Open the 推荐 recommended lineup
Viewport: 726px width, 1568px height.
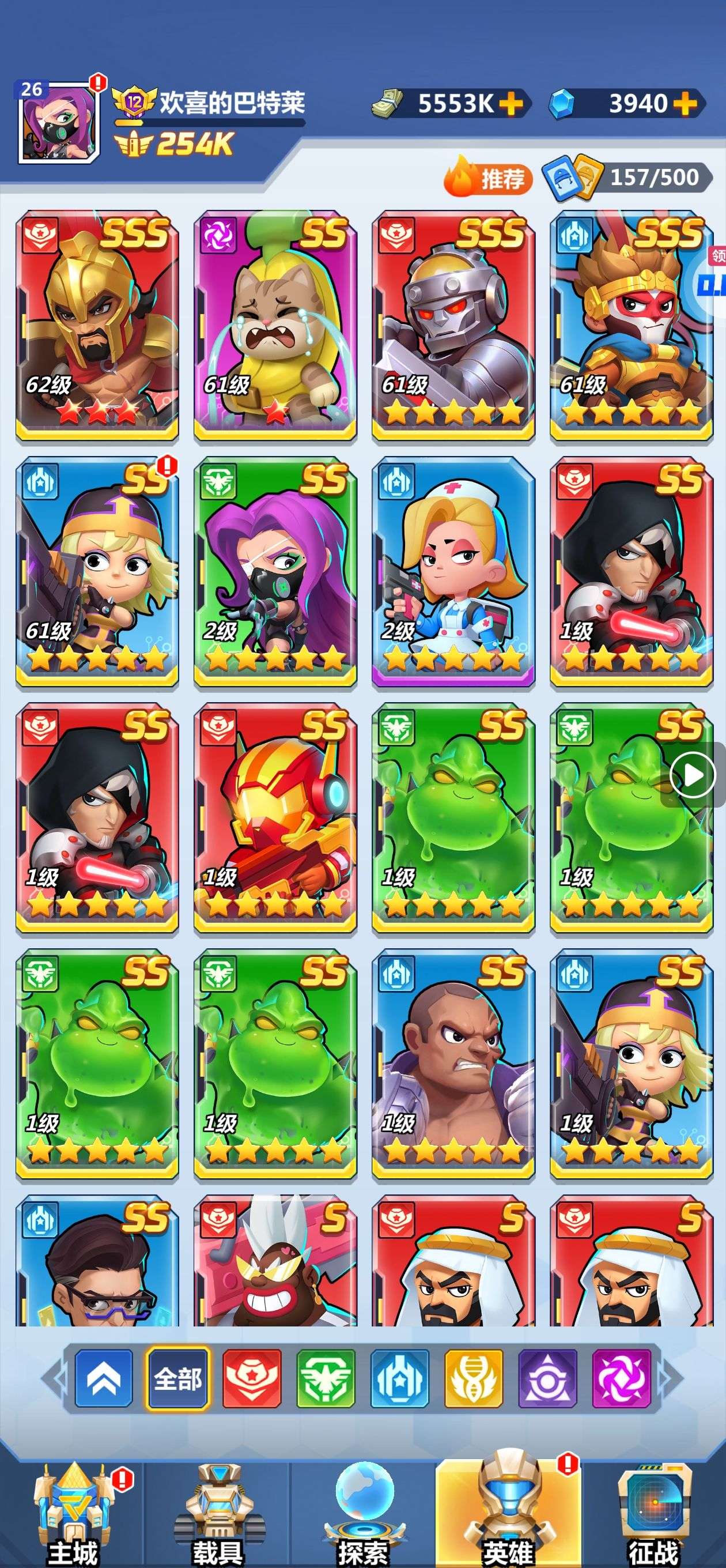pos(488,178)
